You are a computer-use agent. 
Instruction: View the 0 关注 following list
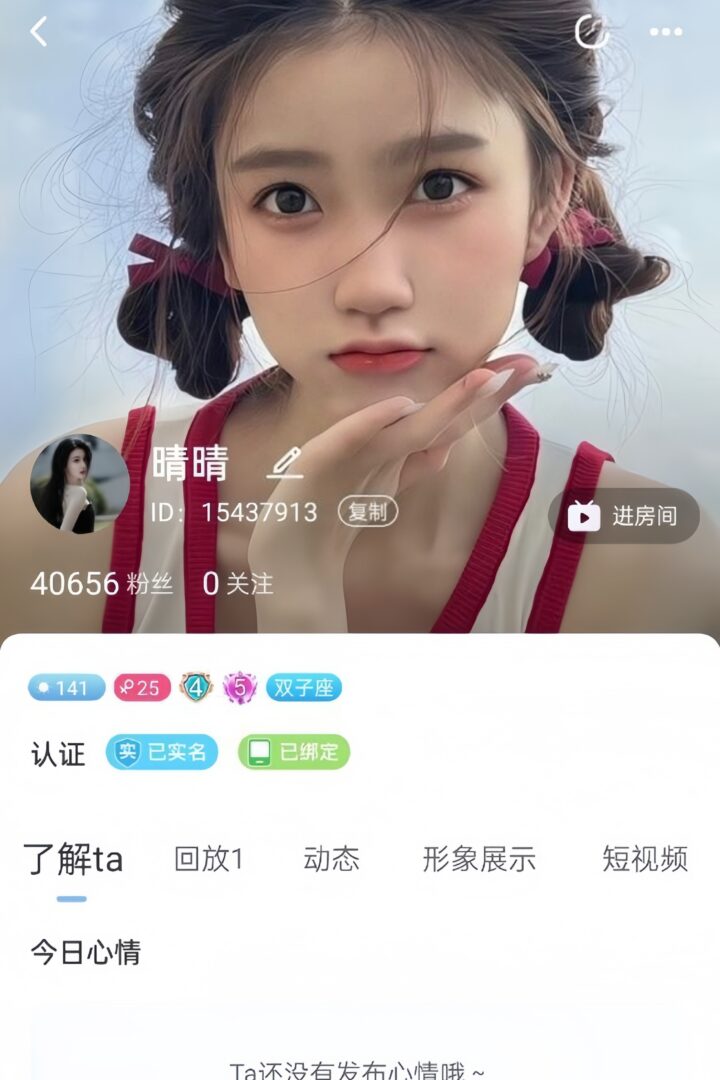[238, 584]
